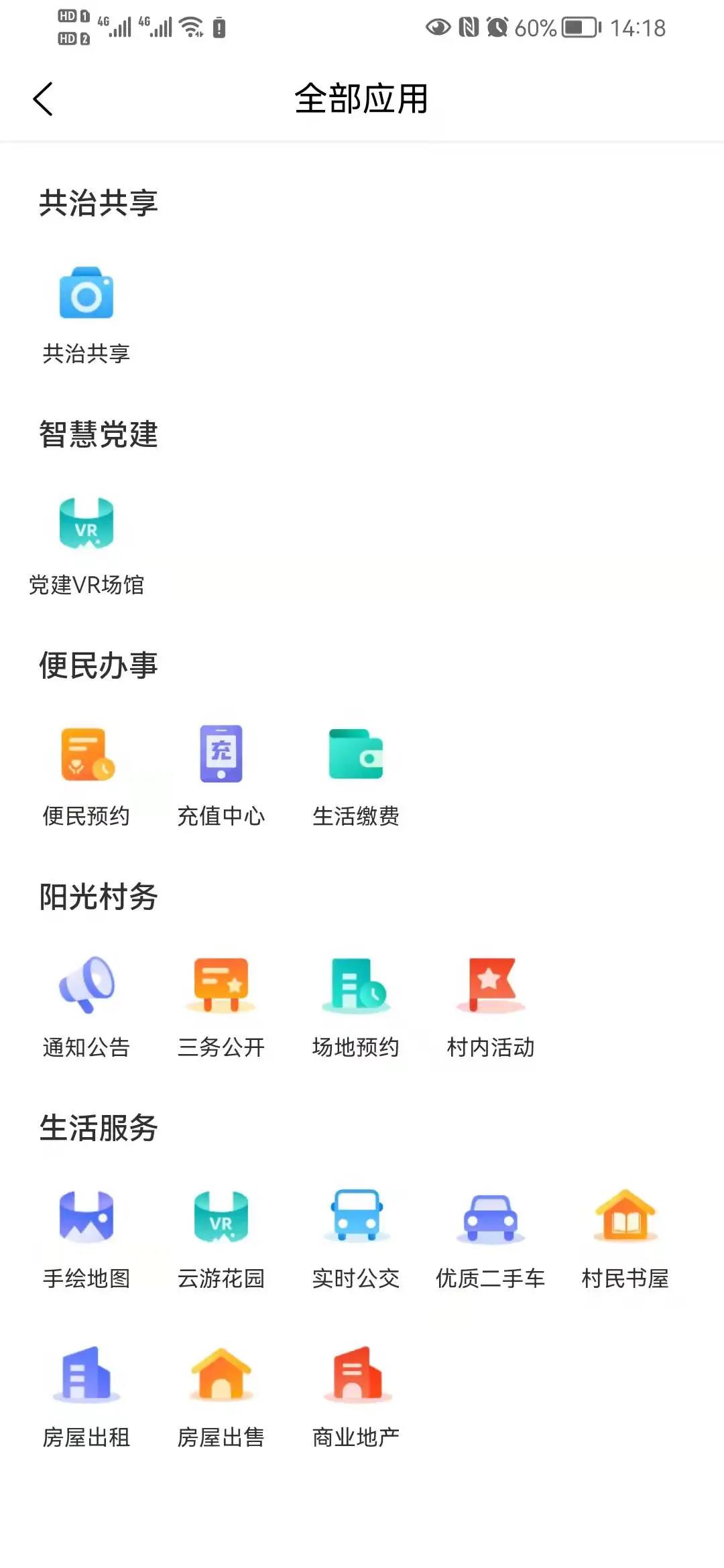Image resolution: width=724 pixels, height=1568 pixels.
Task: Launch 云游花园 VR
Action: 221,1217
